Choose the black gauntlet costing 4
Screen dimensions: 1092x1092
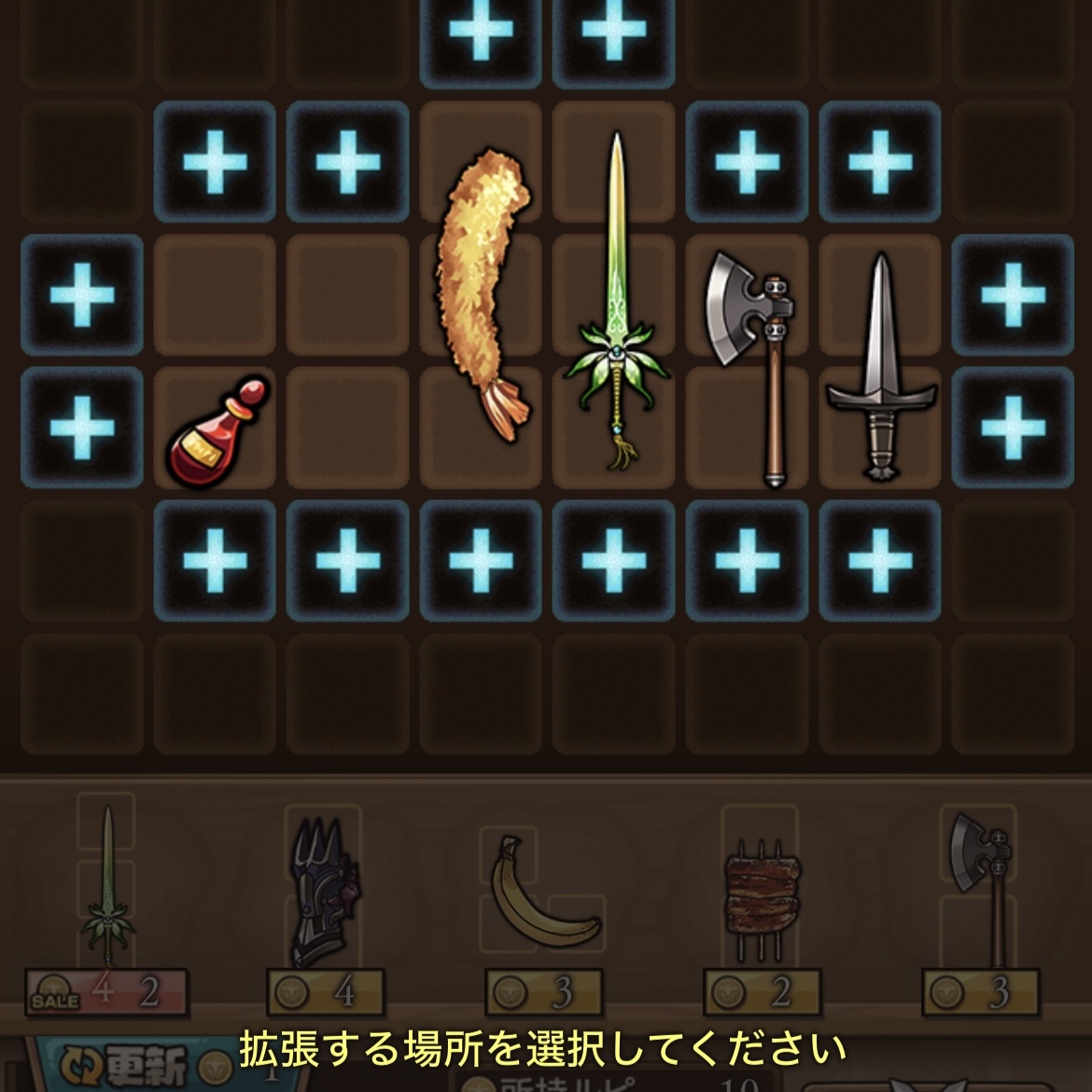pyautogui.click(x=324, y=893)
